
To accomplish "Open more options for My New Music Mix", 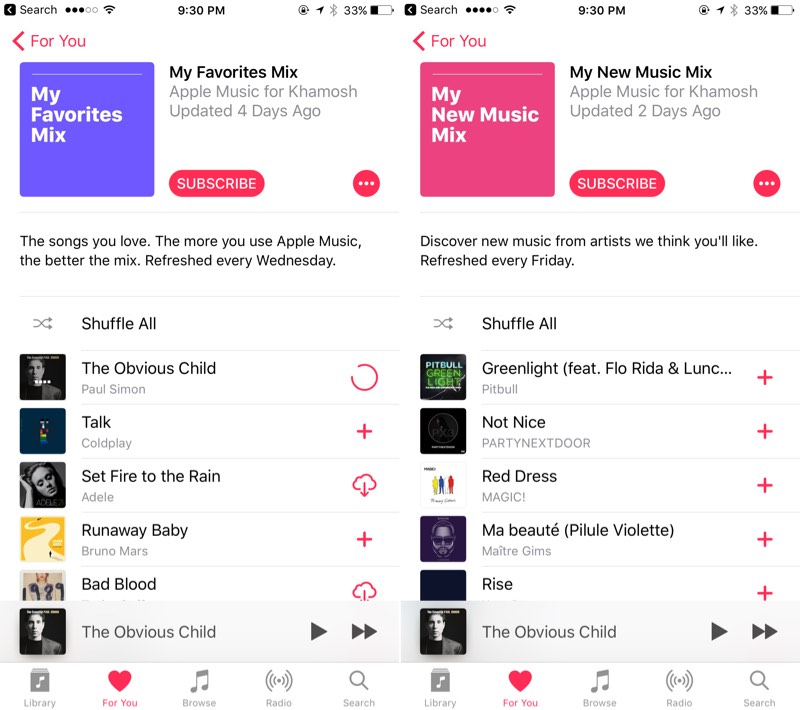I will pos(766,183).
